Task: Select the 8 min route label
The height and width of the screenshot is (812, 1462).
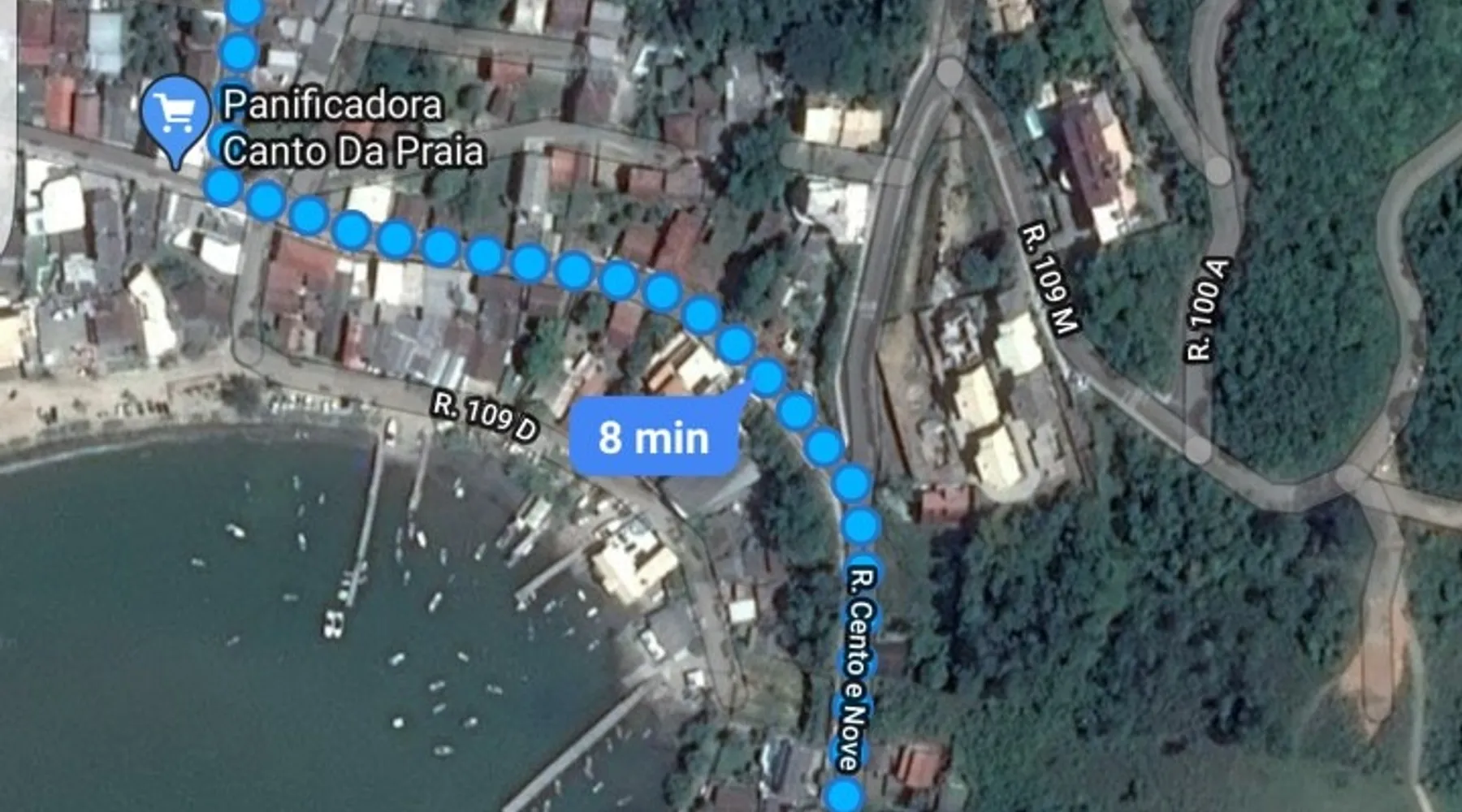Action: (654, 438)
